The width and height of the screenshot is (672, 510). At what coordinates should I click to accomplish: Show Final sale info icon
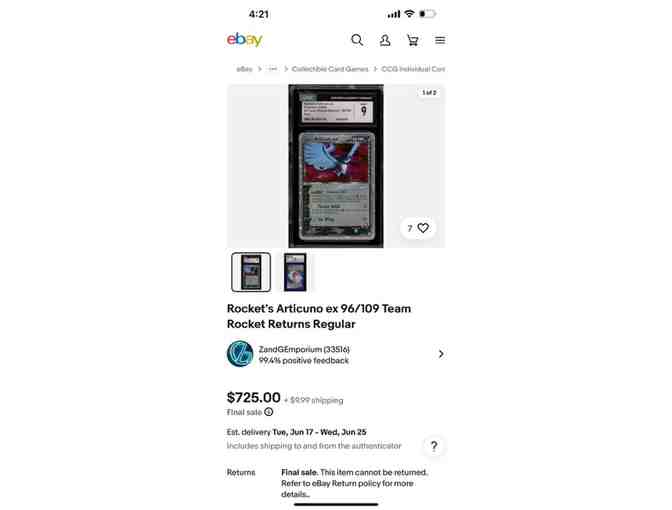[269, 412]
